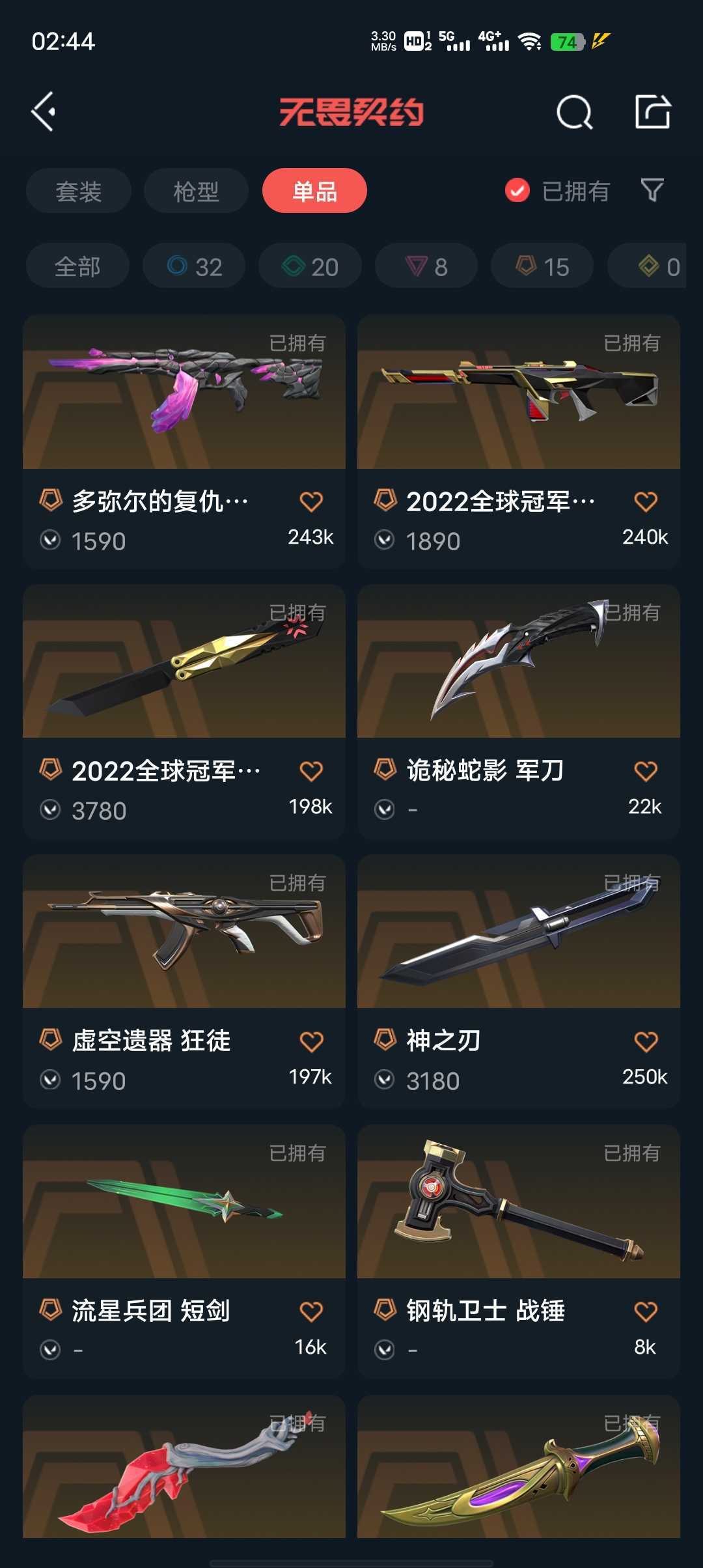Share this skin collection page
703x1568 pixels.
pyautogui.click(x=652, y=112)
